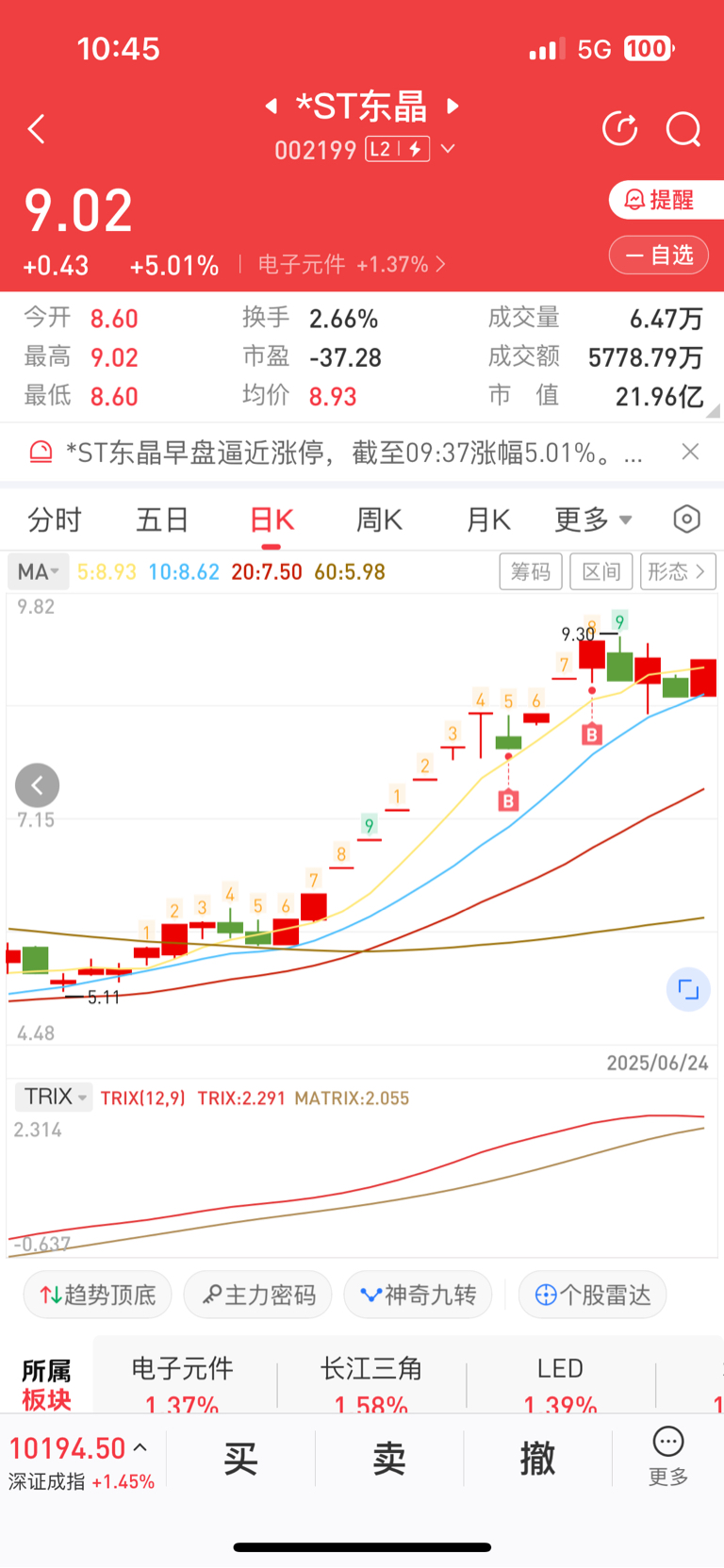Select the 五日 chart tab
Screen dimensions: 724x1568
tap(162, 520)
